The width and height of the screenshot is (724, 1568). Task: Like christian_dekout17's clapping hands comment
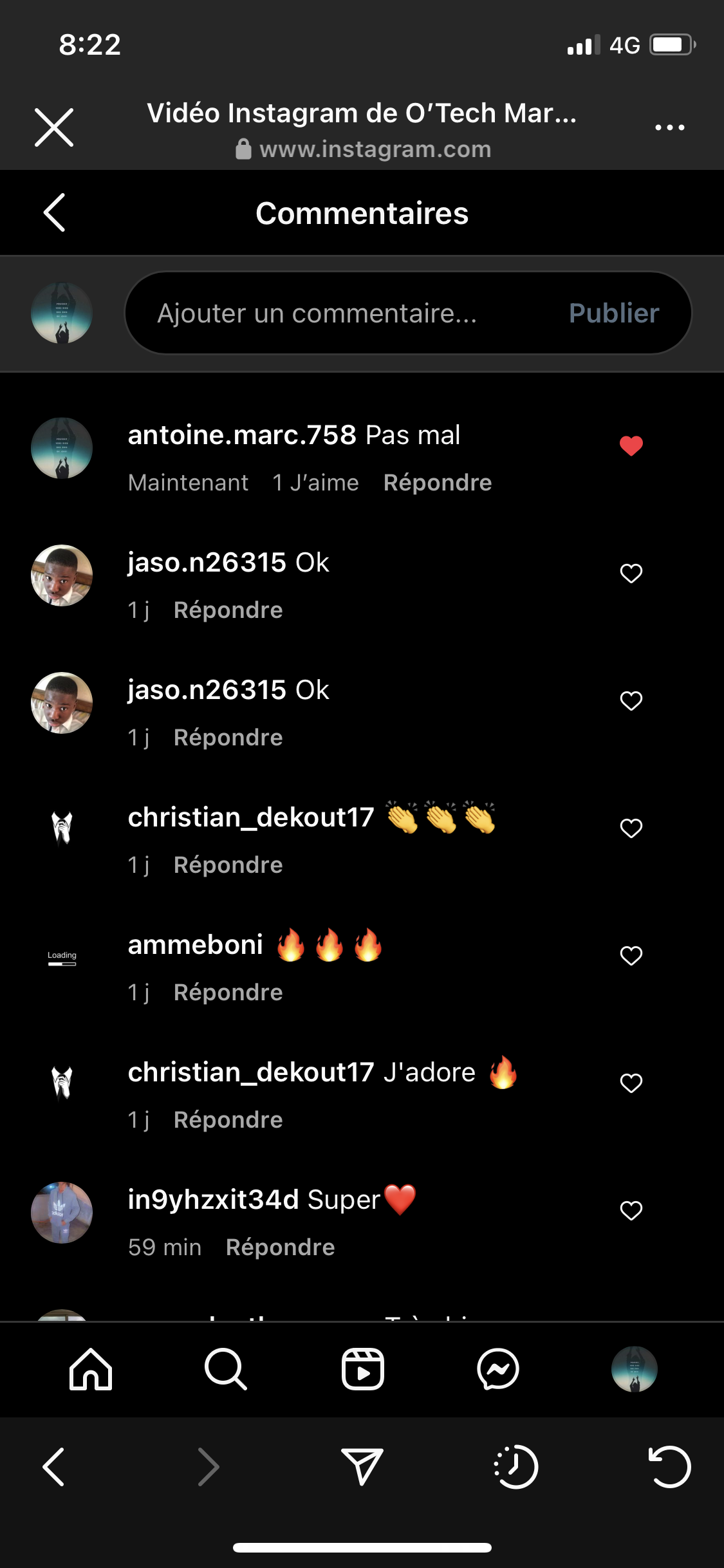click(x=631, y=828)
